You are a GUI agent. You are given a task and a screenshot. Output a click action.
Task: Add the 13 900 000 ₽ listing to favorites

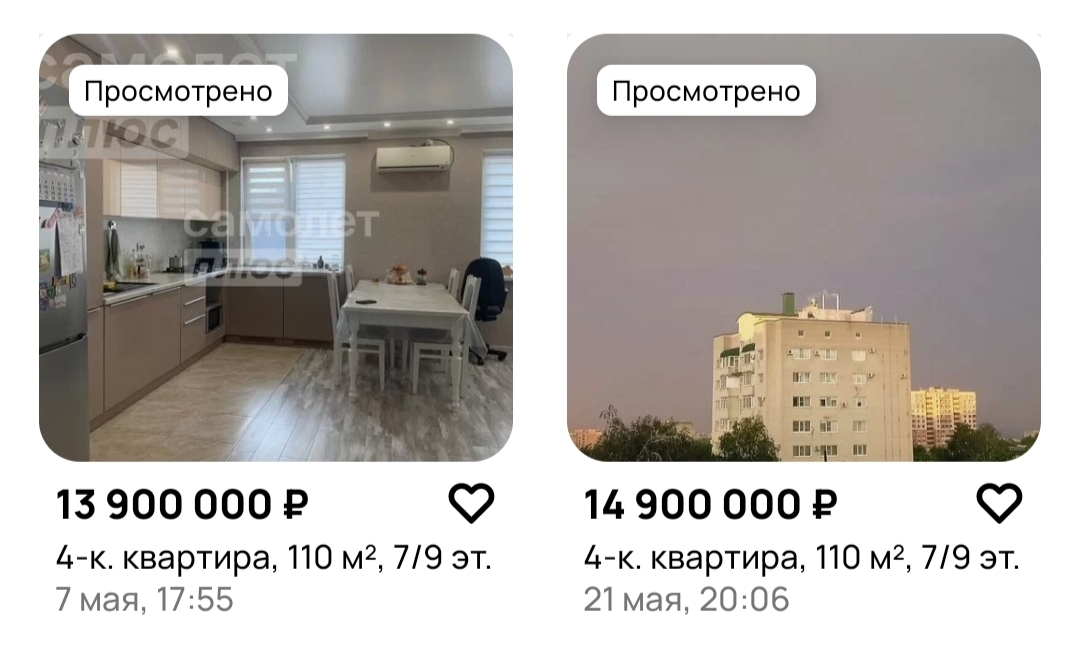pos(471,504)
